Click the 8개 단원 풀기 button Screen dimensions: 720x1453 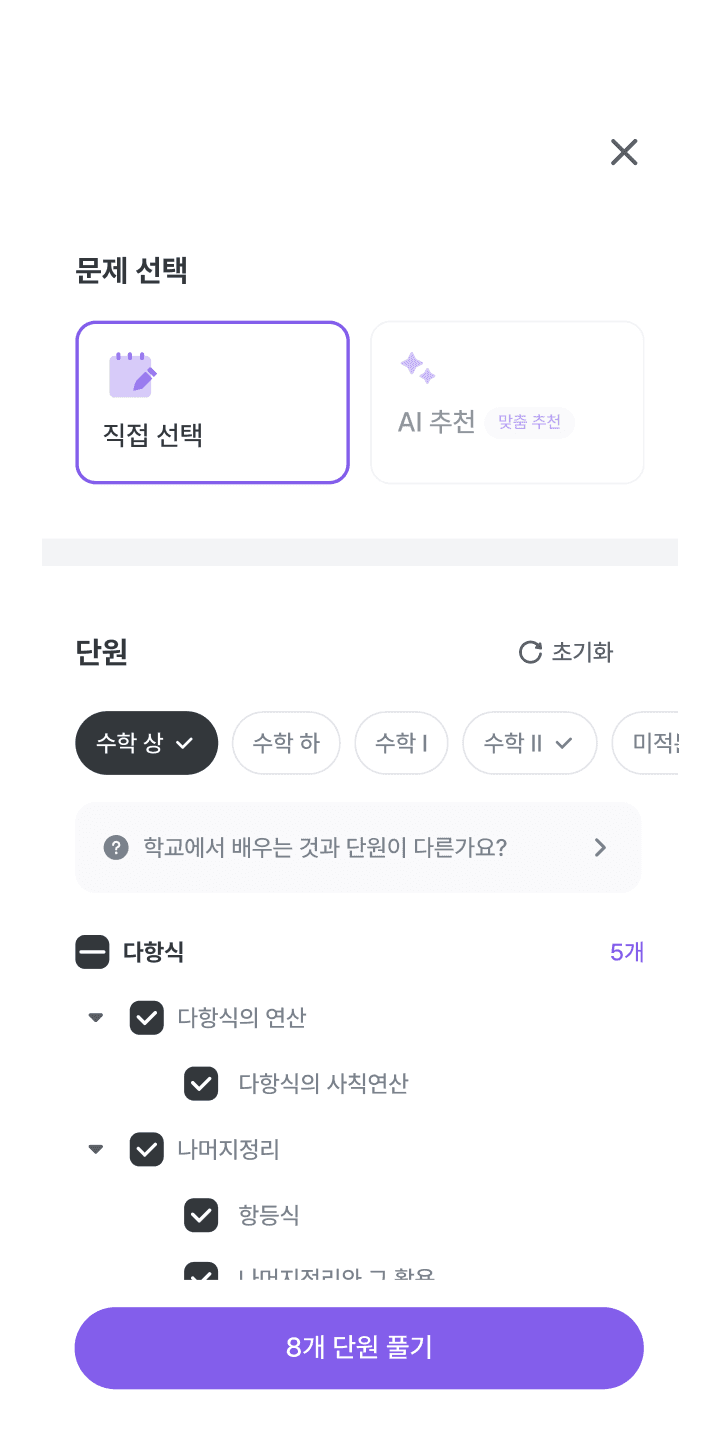[x=359, y=1348]
